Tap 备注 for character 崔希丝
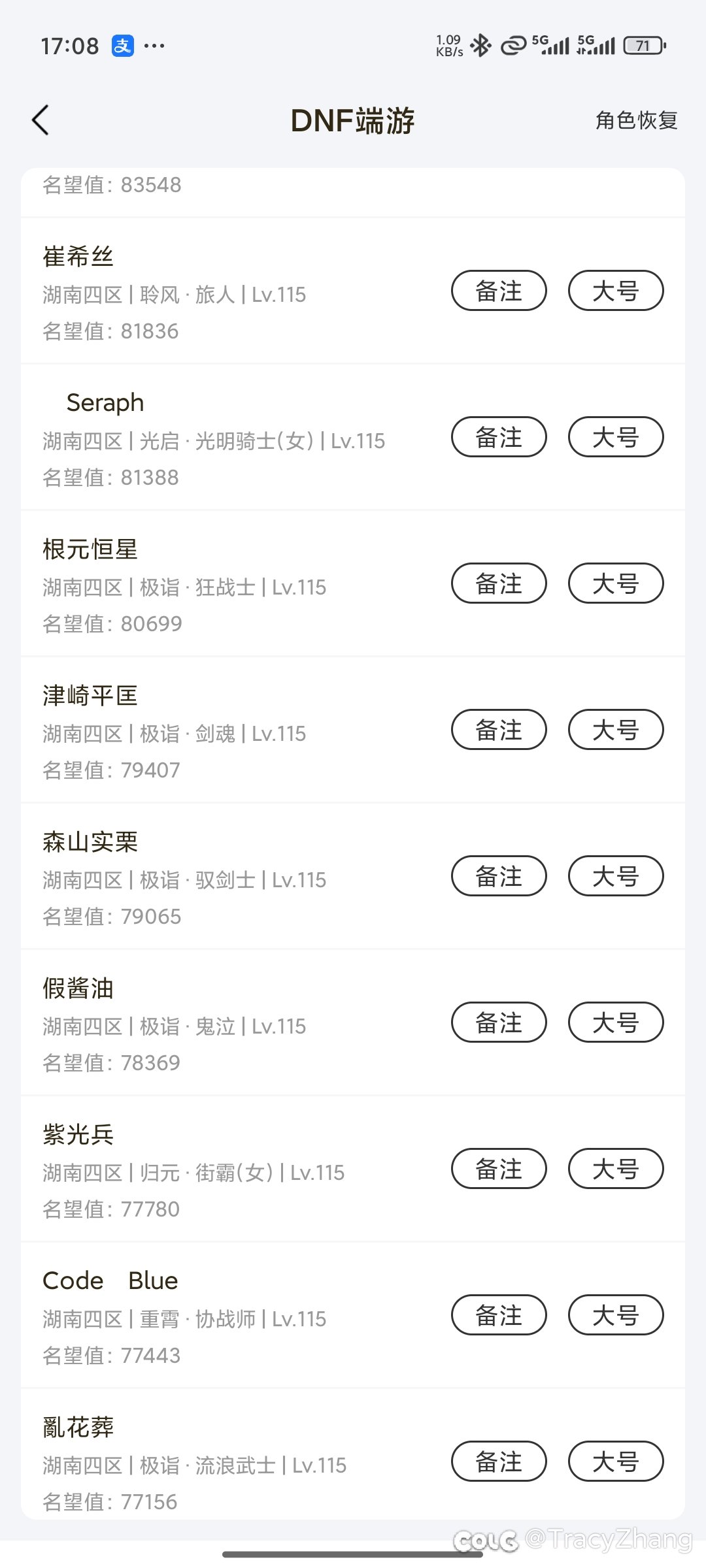706x1568 pixels. (499, 291)
